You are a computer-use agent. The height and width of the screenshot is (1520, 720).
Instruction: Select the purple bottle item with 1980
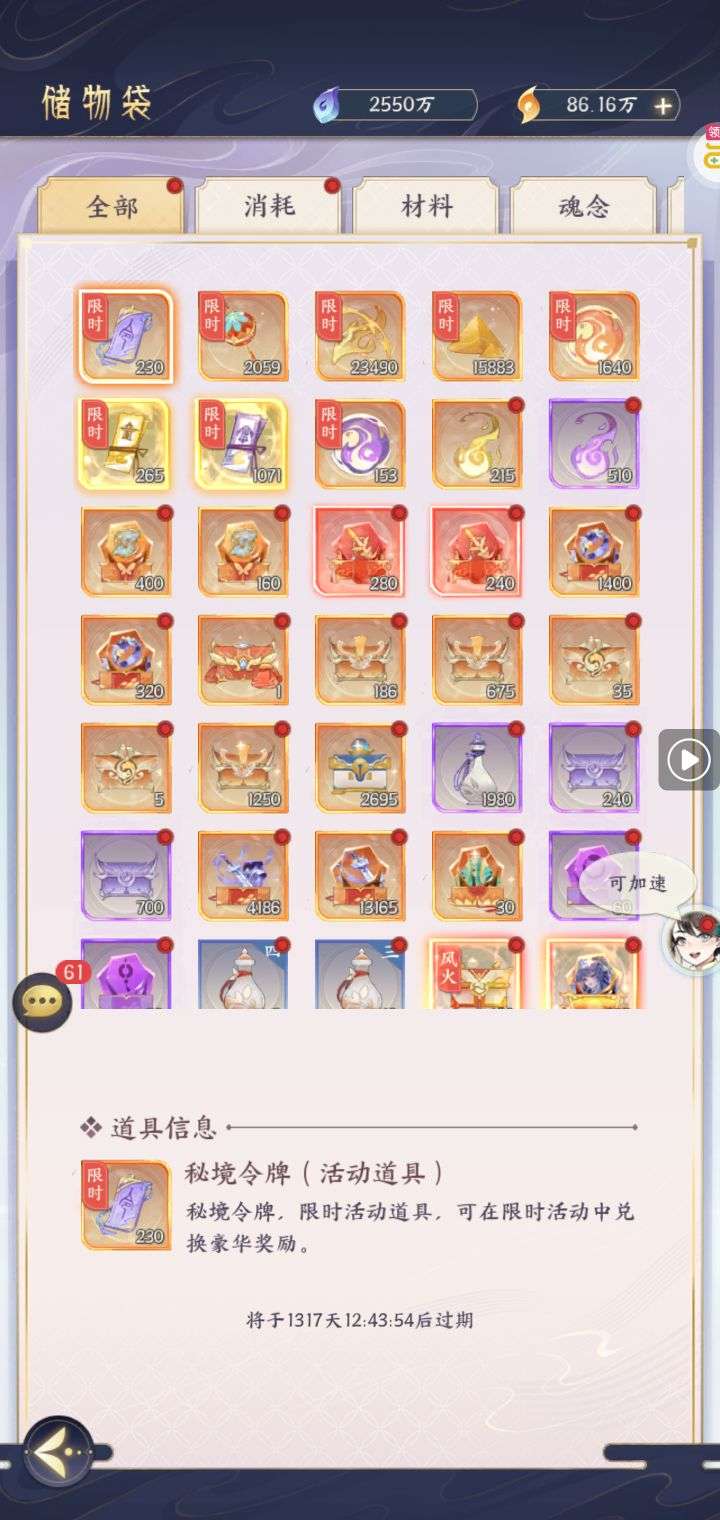(477, 768)
